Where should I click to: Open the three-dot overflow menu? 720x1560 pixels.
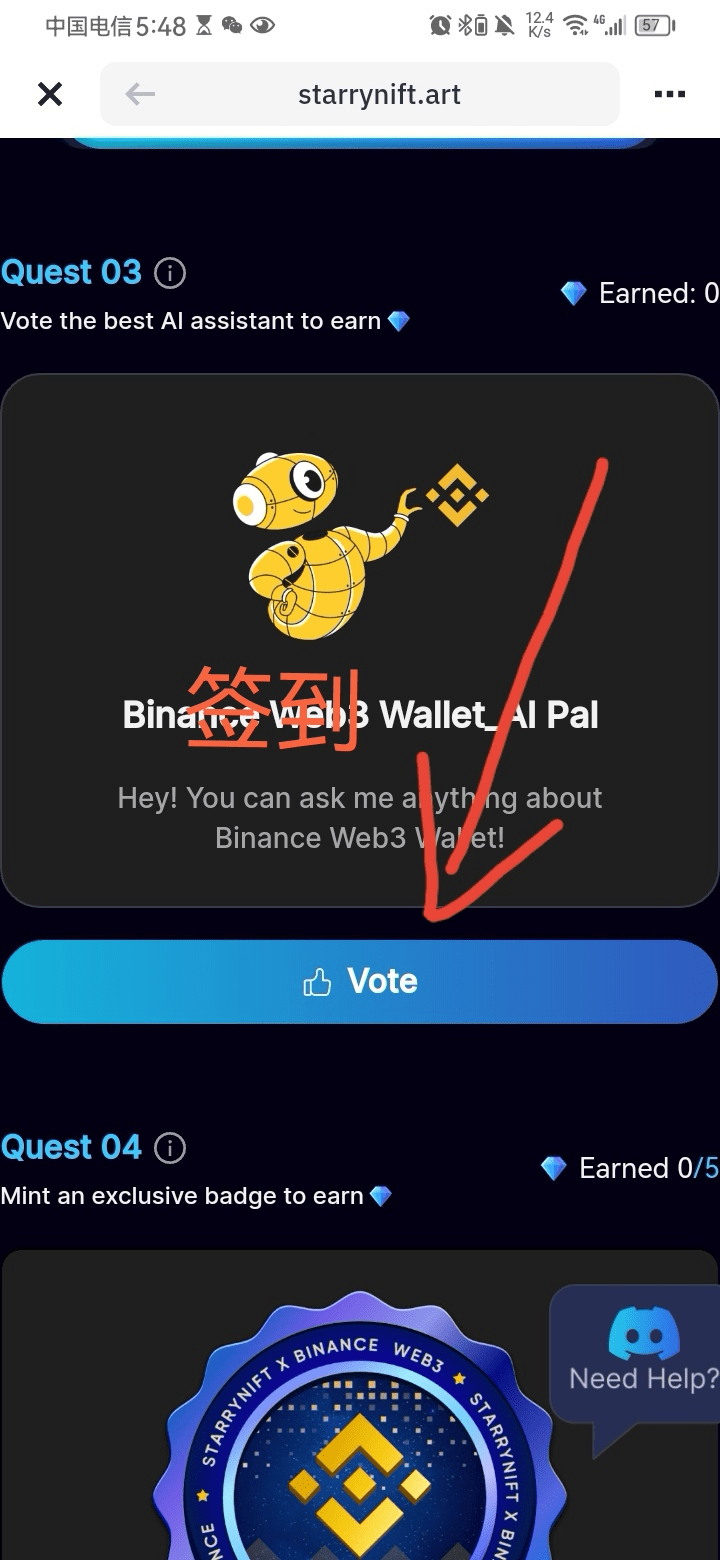(669, 94)
